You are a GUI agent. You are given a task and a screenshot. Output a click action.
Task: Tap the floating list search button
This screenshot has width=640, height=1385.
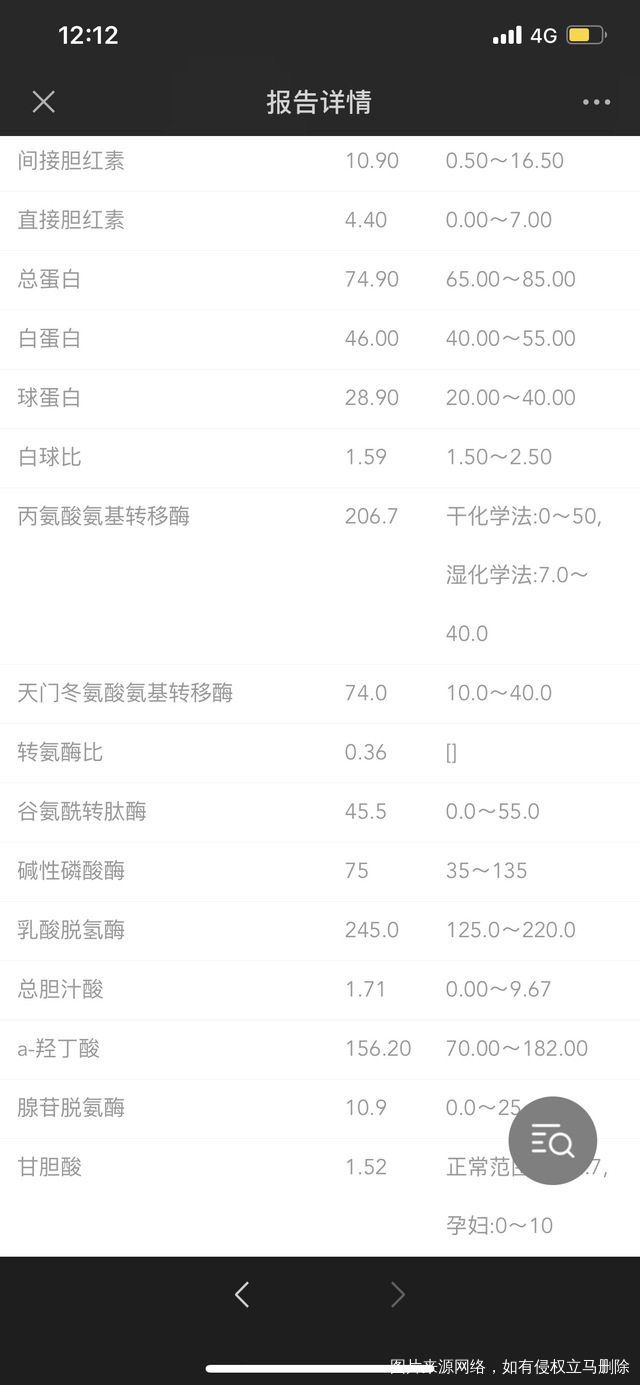[x=553, y=1140]
